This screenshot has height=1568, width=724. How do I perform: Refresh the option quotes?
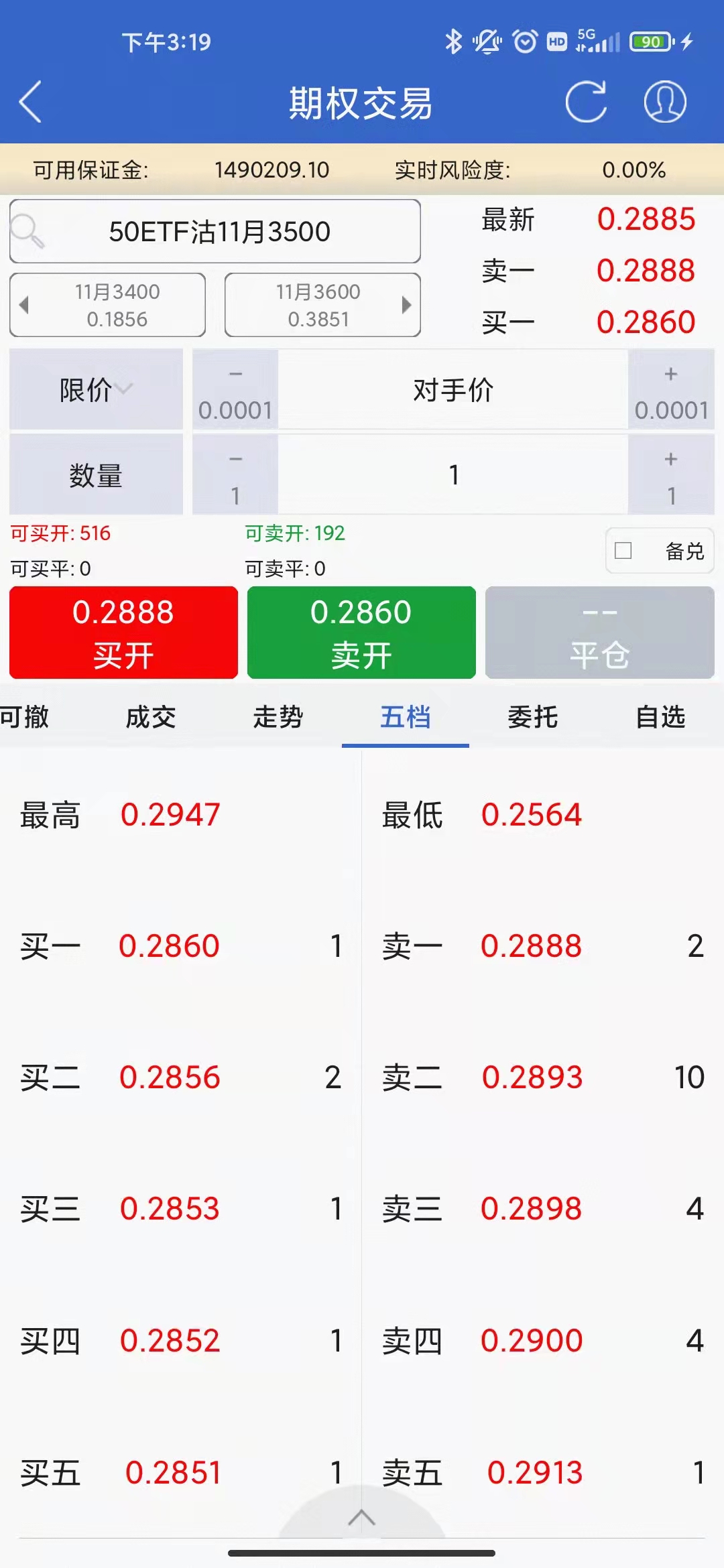coord(585,102)
